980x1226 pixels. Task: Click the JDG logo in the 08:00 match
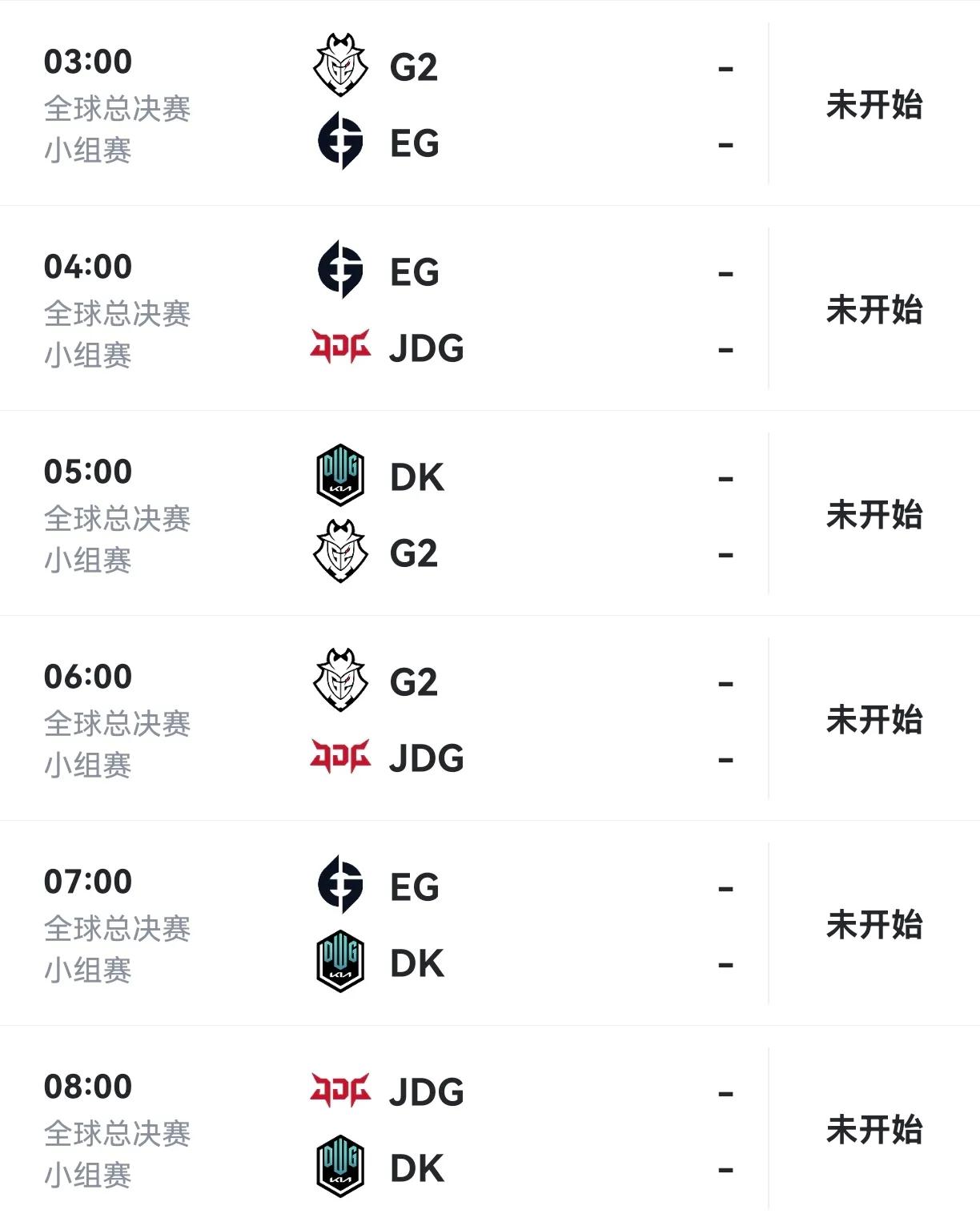[x=339, y=1090]
